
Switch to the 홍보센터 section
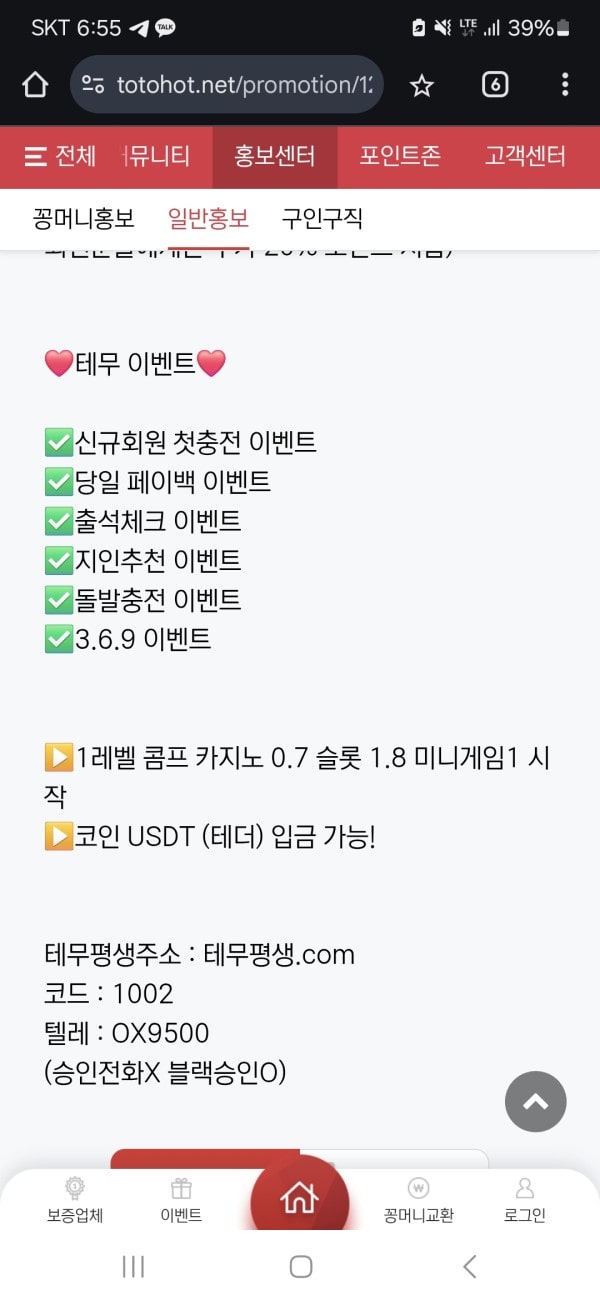click(275, 157)
